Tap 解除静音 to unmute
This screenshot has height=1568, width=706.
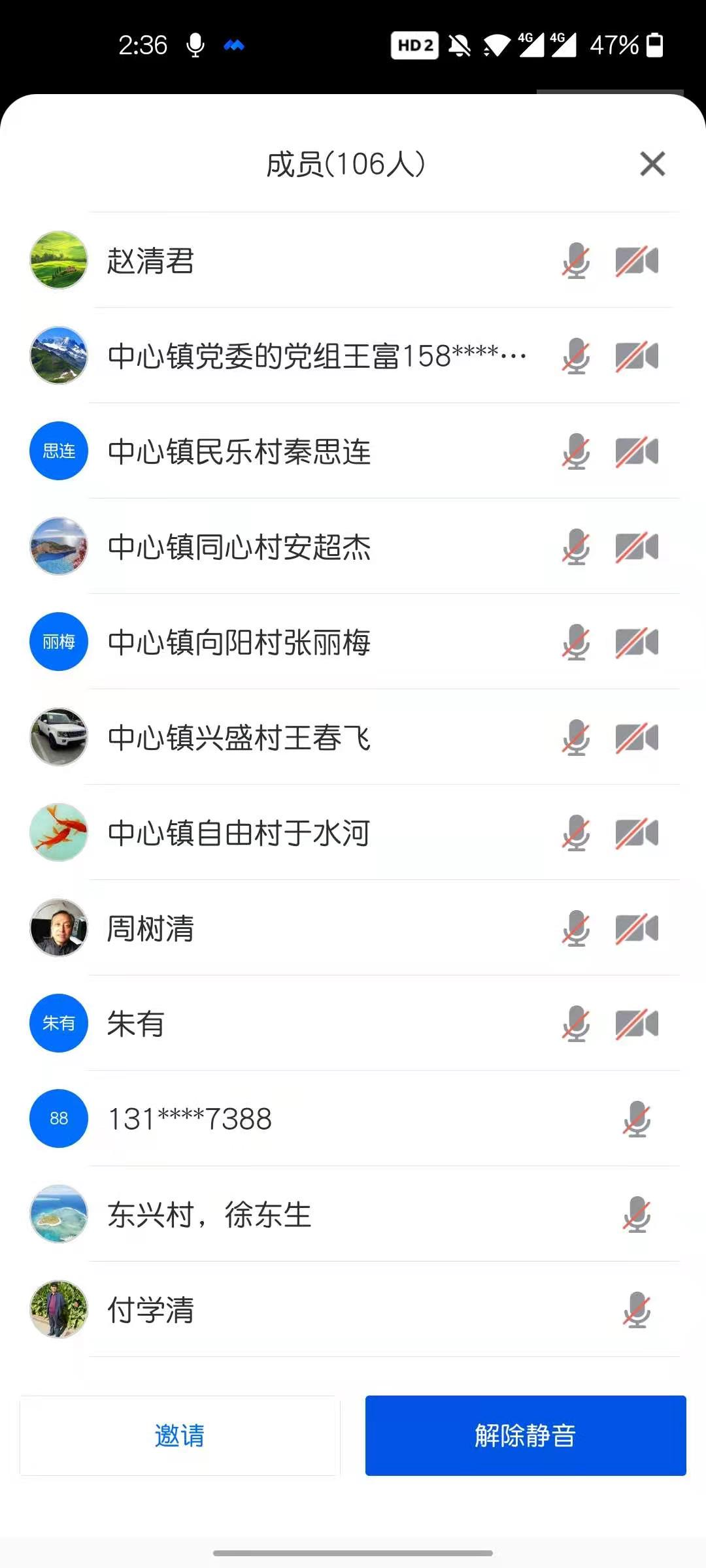click(x=526, y=1435)
